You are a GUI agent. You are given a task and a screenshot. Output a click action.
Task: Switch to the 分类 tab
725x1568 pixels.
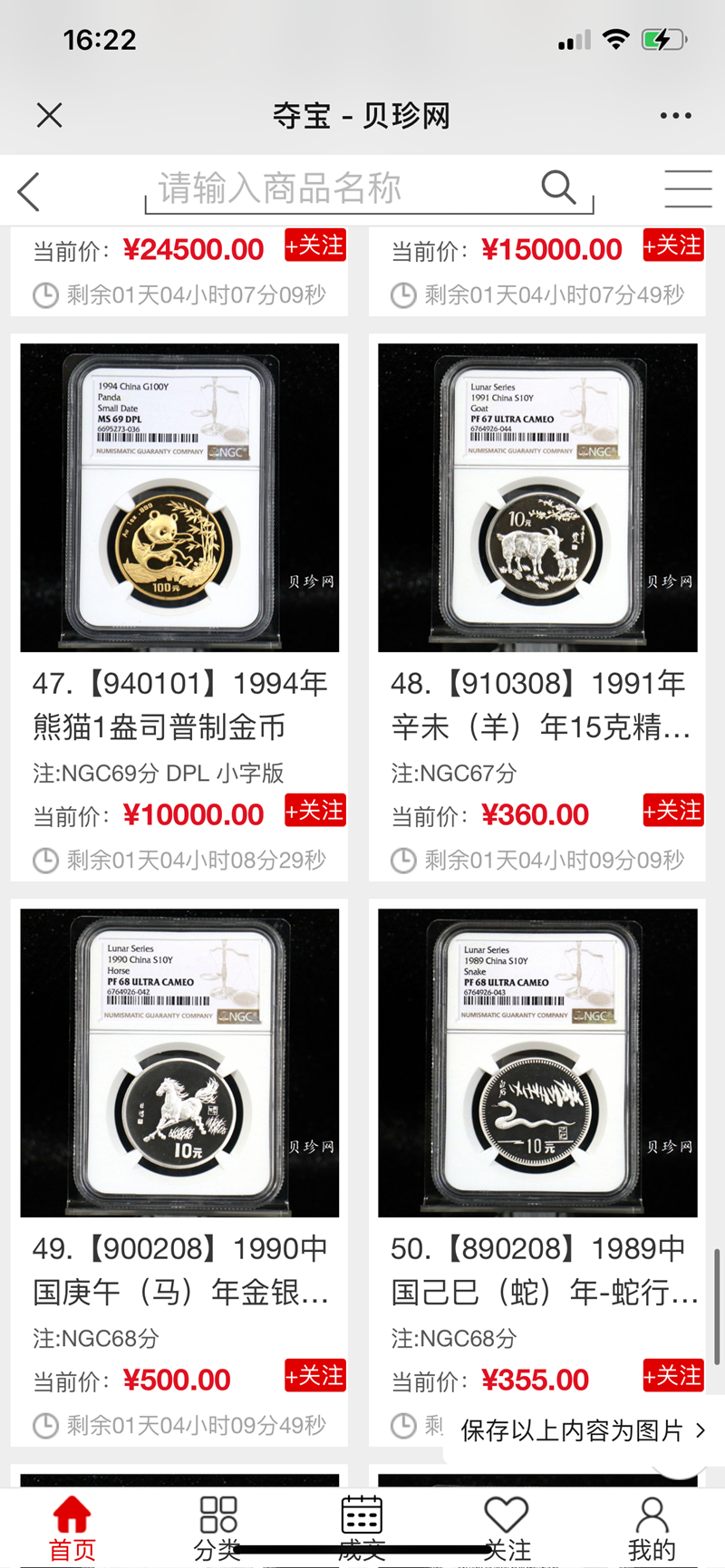point(217,1529)
